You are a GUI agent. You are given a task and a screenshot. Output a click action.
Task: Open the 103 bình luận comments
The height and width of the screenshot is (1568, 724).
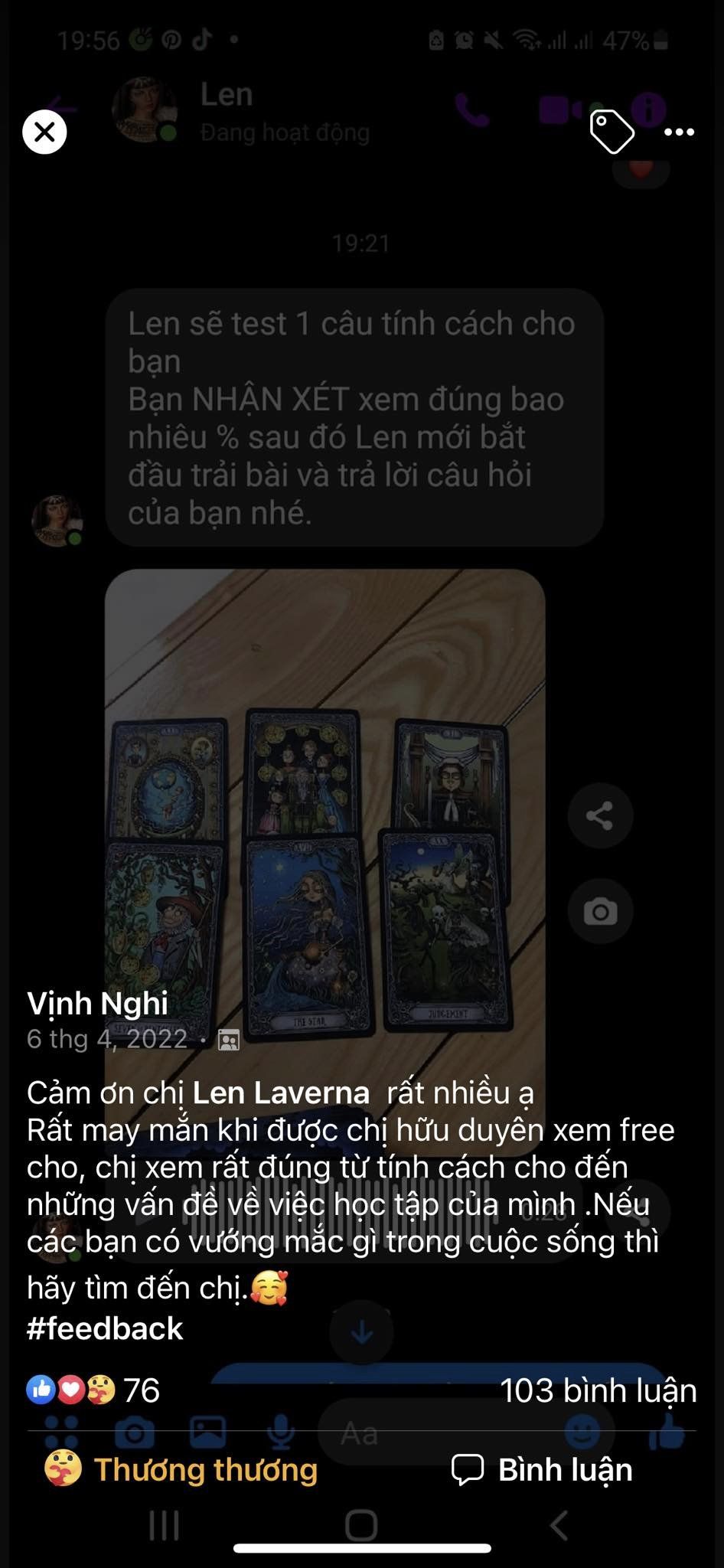click(598, 1390)
